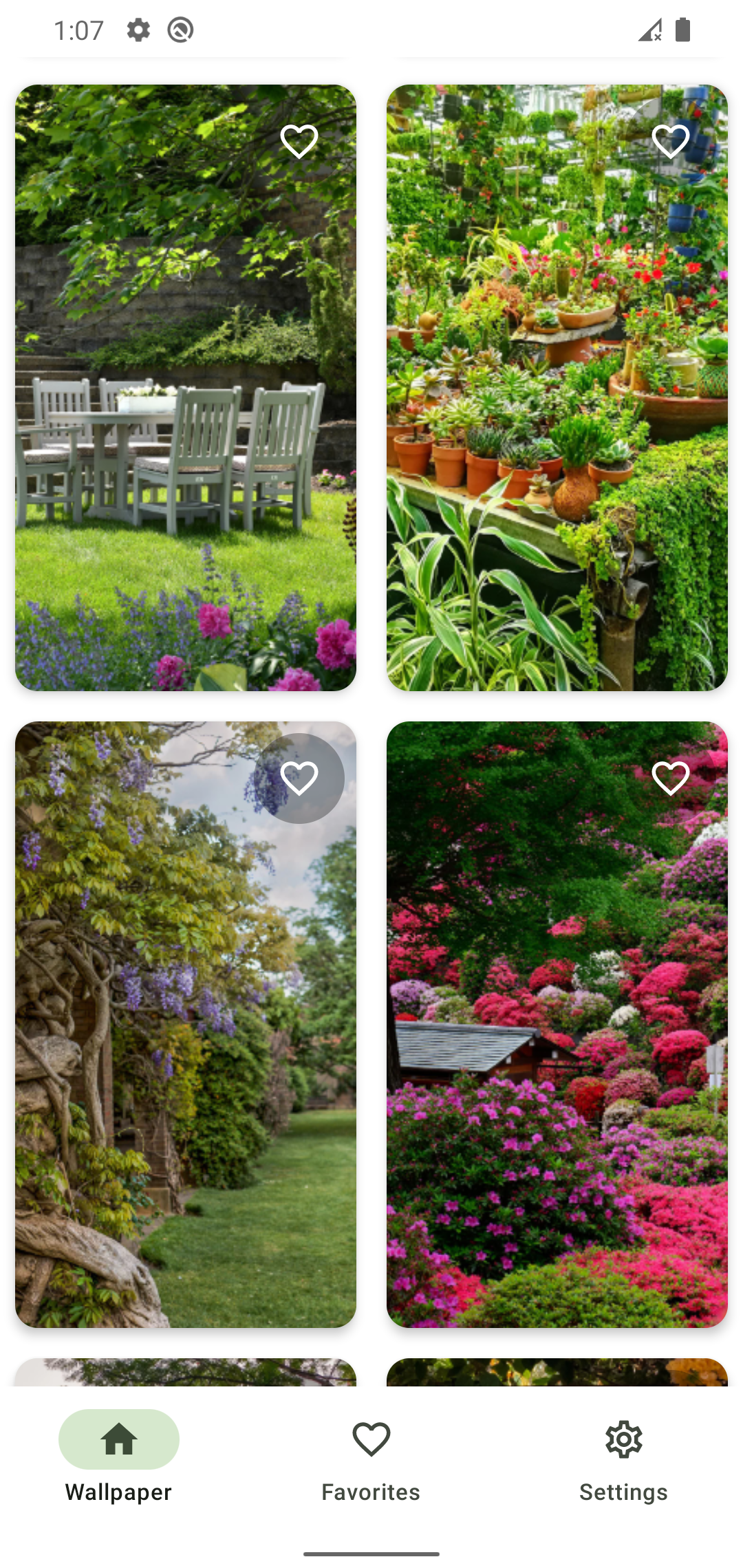The image size is (743, 1568).
Task: Toggle favorite on the patio furniture photo
Action: (x=300, y=141)
